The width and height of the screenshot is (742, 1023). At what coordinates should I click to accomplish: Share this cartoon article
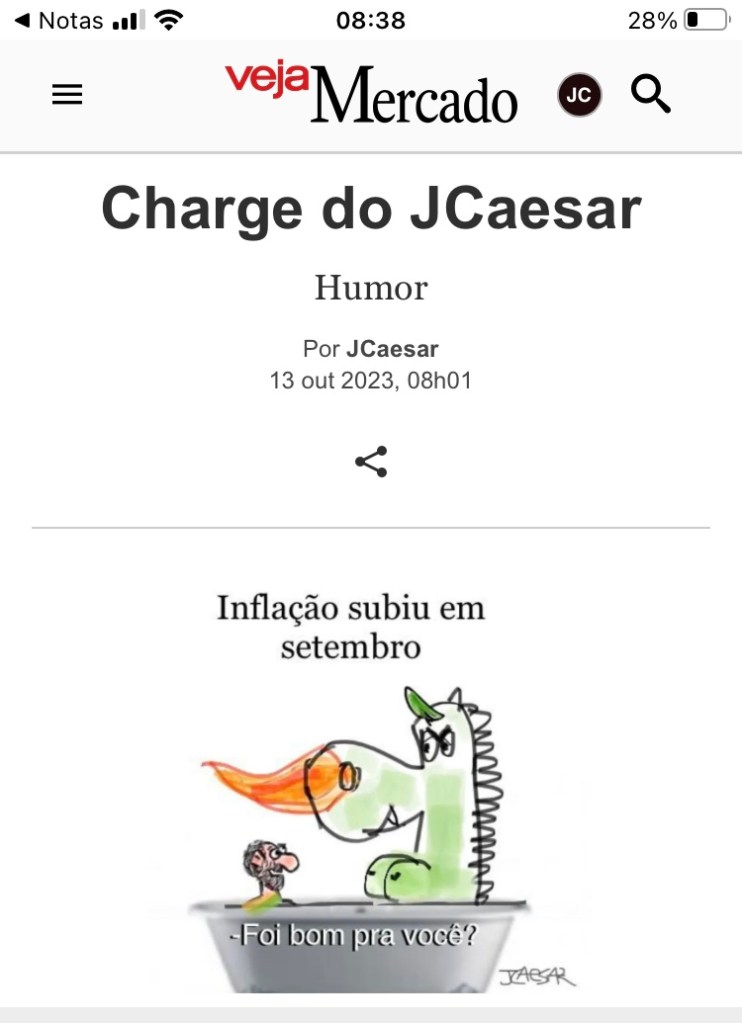[371, 462]
